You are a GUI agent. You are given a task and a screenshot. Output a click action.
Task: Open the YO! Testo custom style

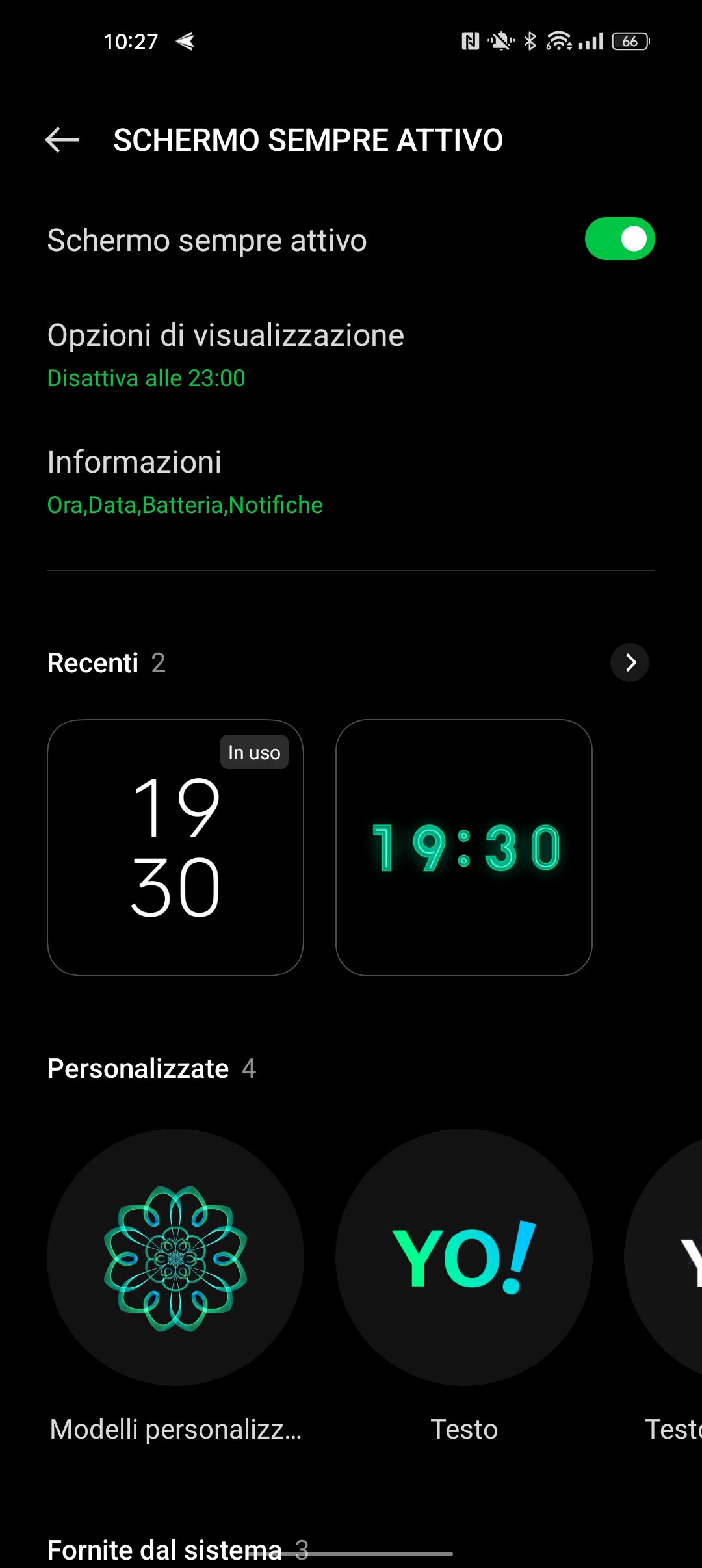tap(463, 1257)
